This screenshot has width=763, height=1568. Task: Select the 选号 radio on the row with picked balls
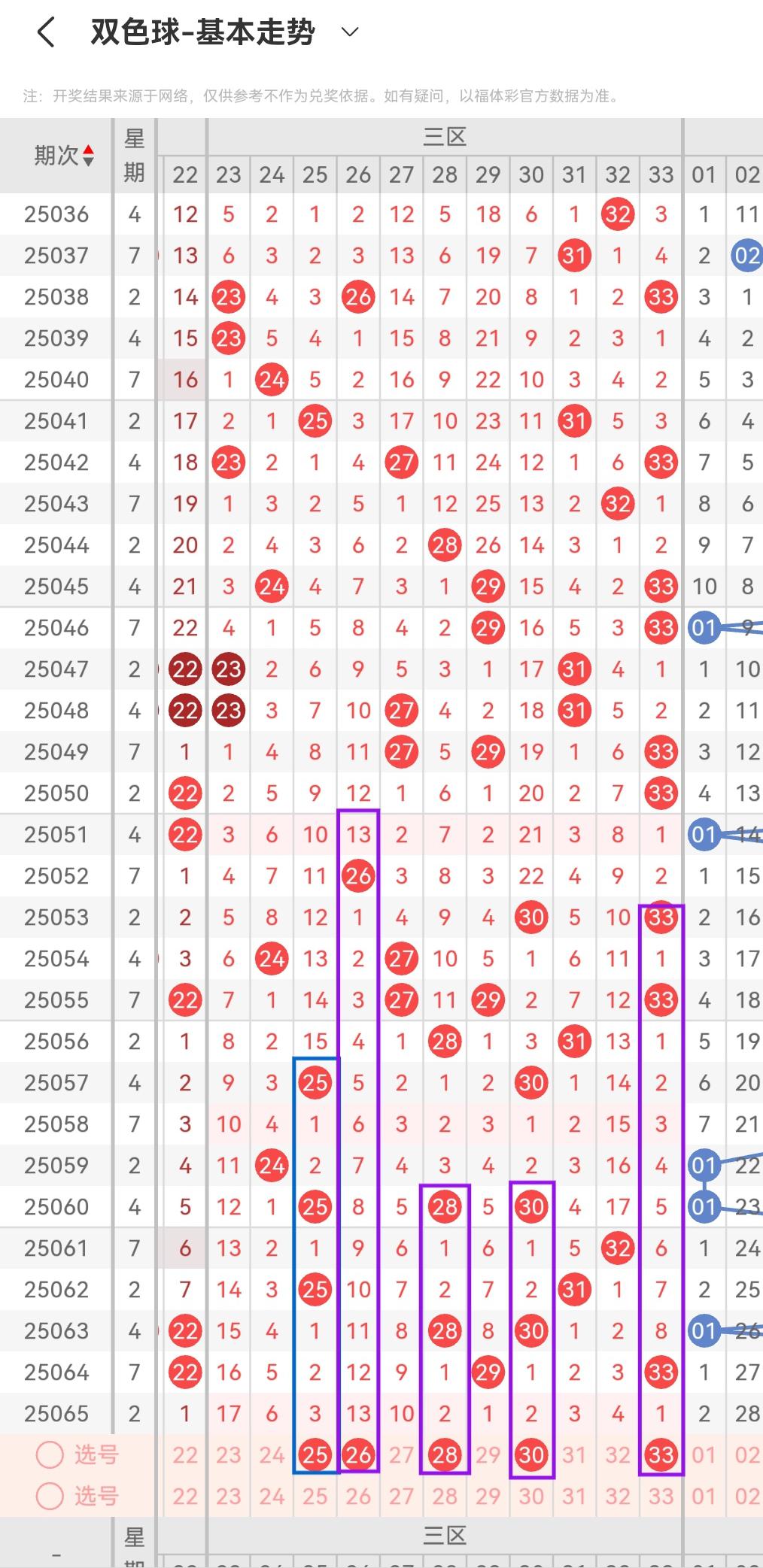pos(50,1454)
